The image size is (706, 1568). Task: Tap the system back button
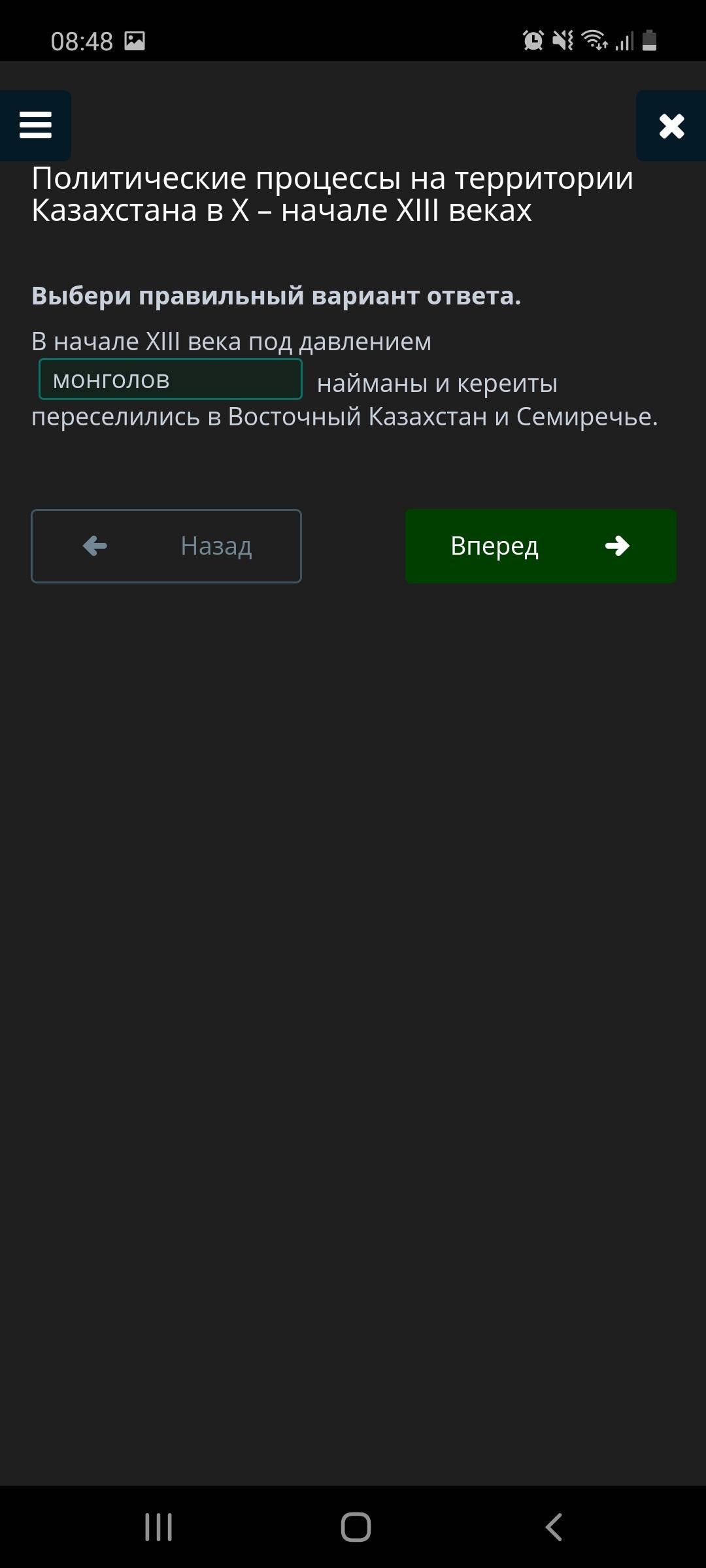click(554, 1527)
